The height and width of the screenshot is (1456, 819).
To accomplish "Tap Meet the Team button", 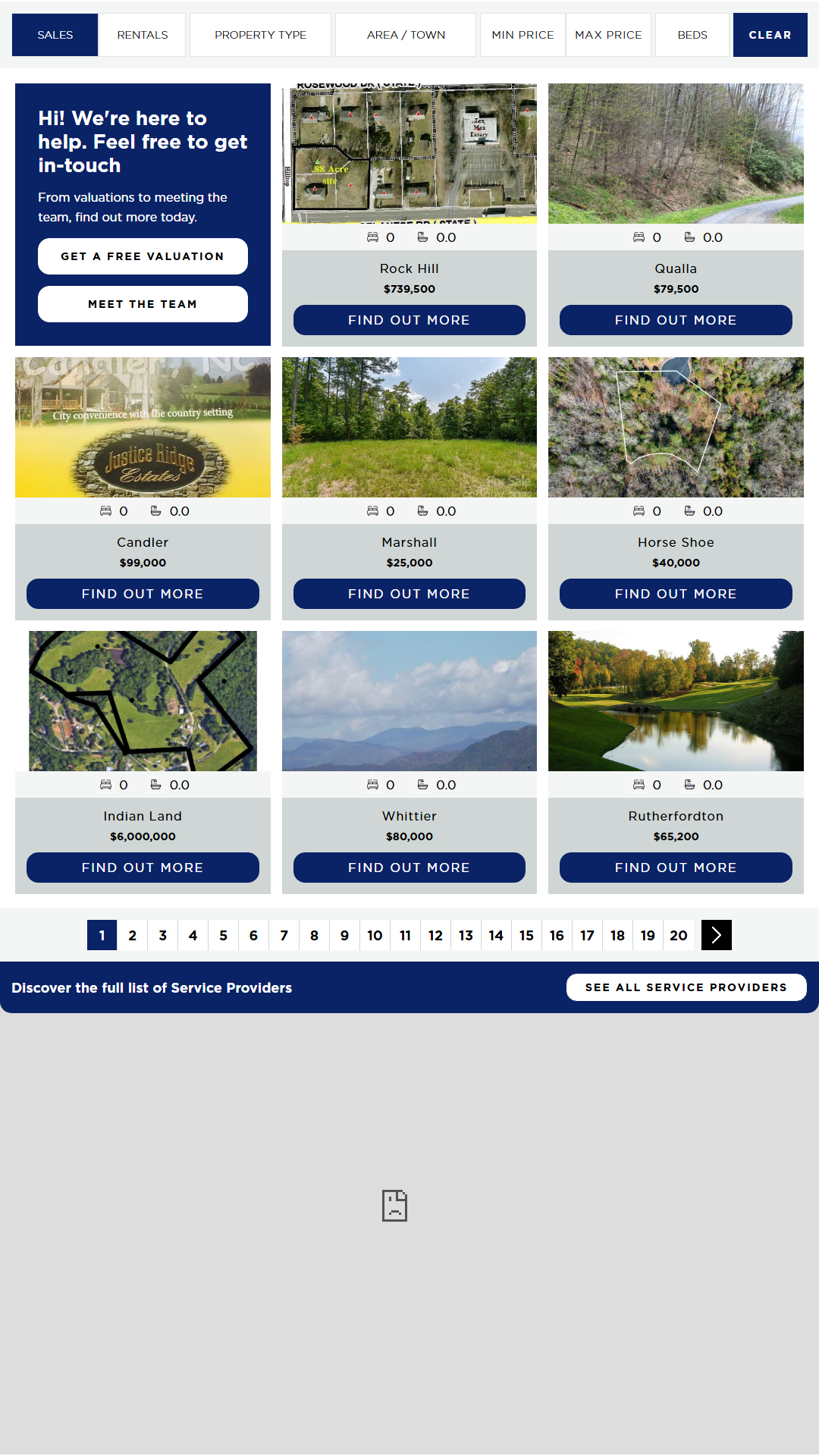I will pyautogui.click(x=143, y=304).
